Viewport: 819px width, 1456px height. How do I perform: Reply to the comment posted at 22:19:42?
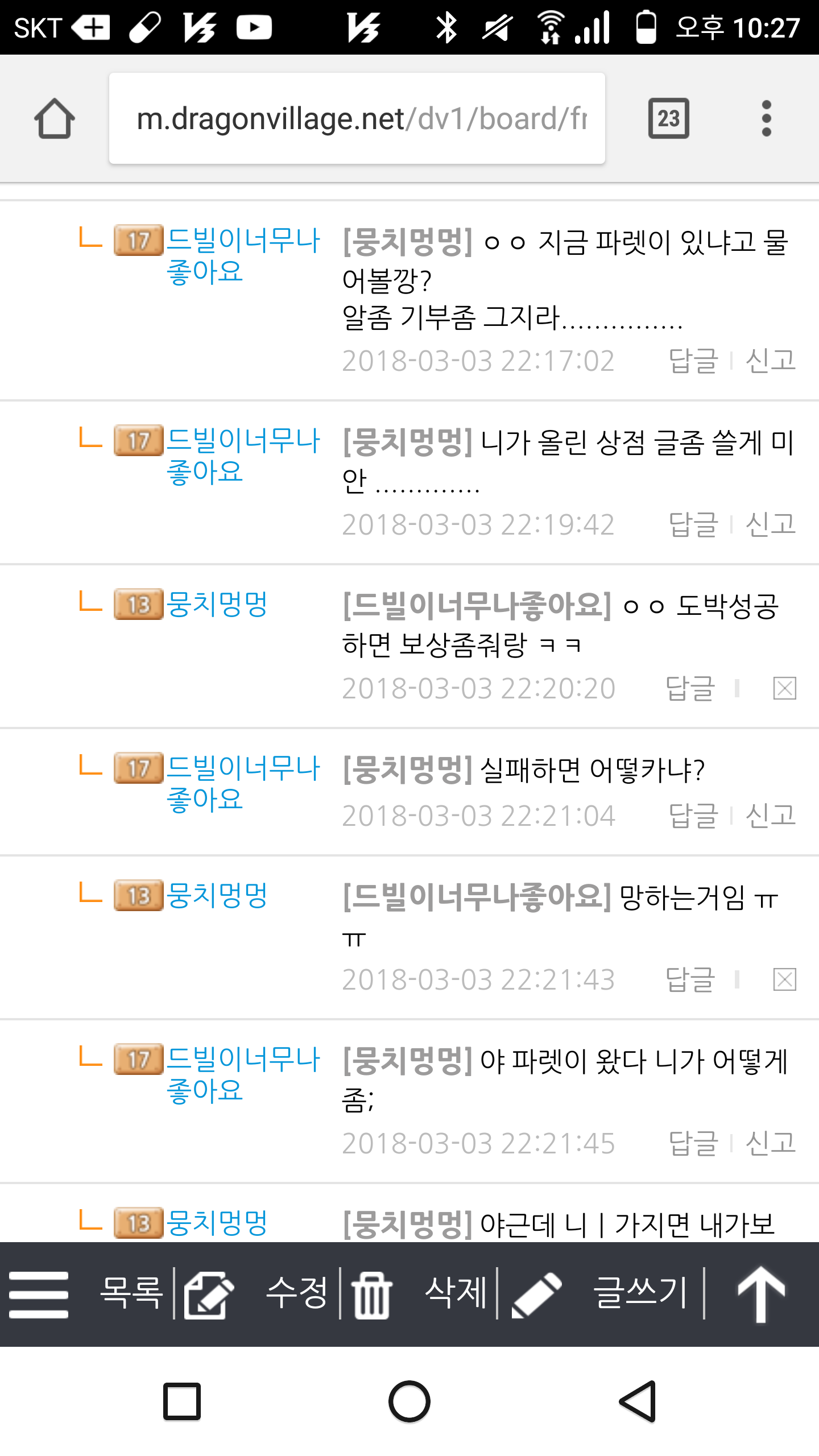pyautogui.click(x=693, y=524)
